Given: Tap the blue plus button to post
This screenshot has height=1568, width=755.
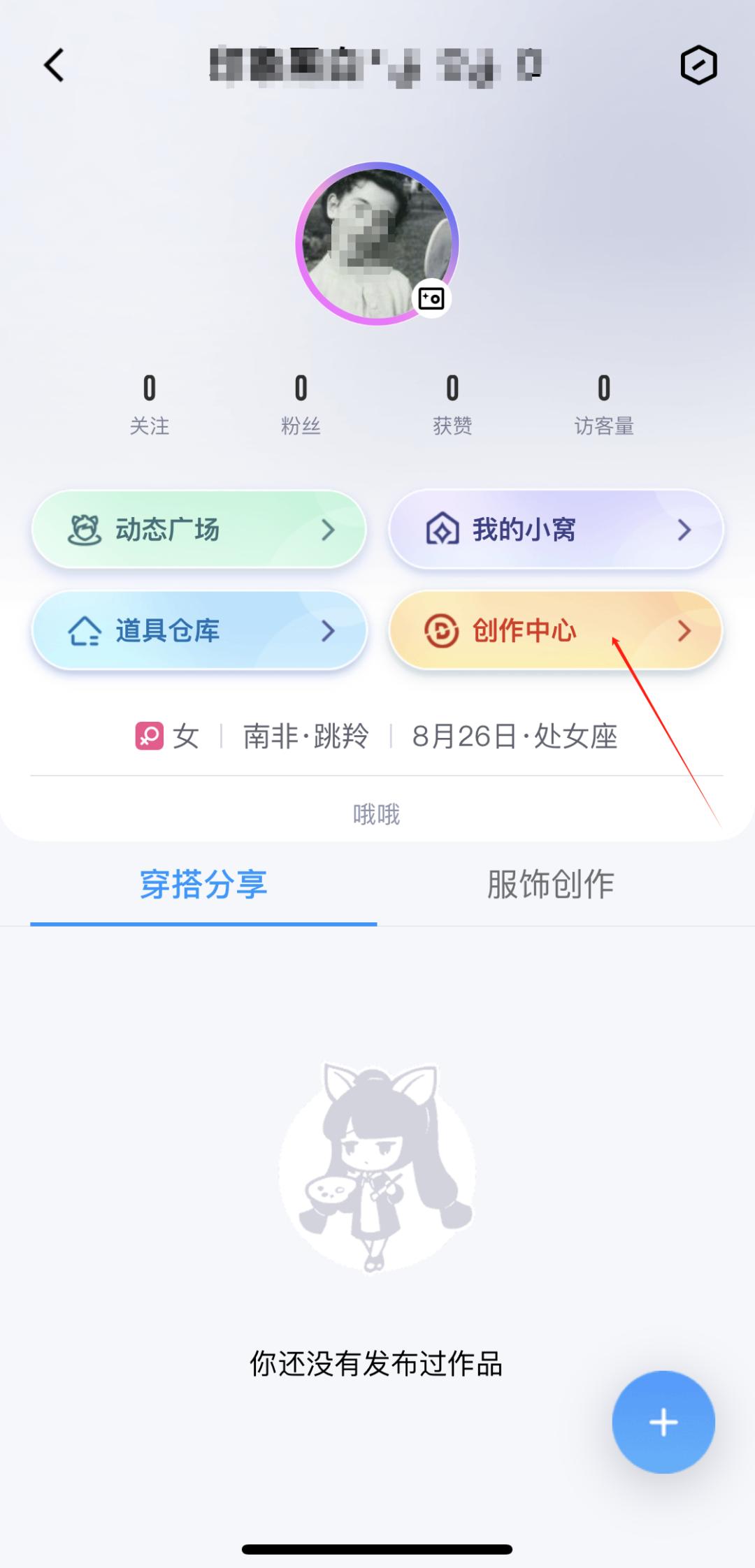Looking at the screenshot, I should 663,1421.
